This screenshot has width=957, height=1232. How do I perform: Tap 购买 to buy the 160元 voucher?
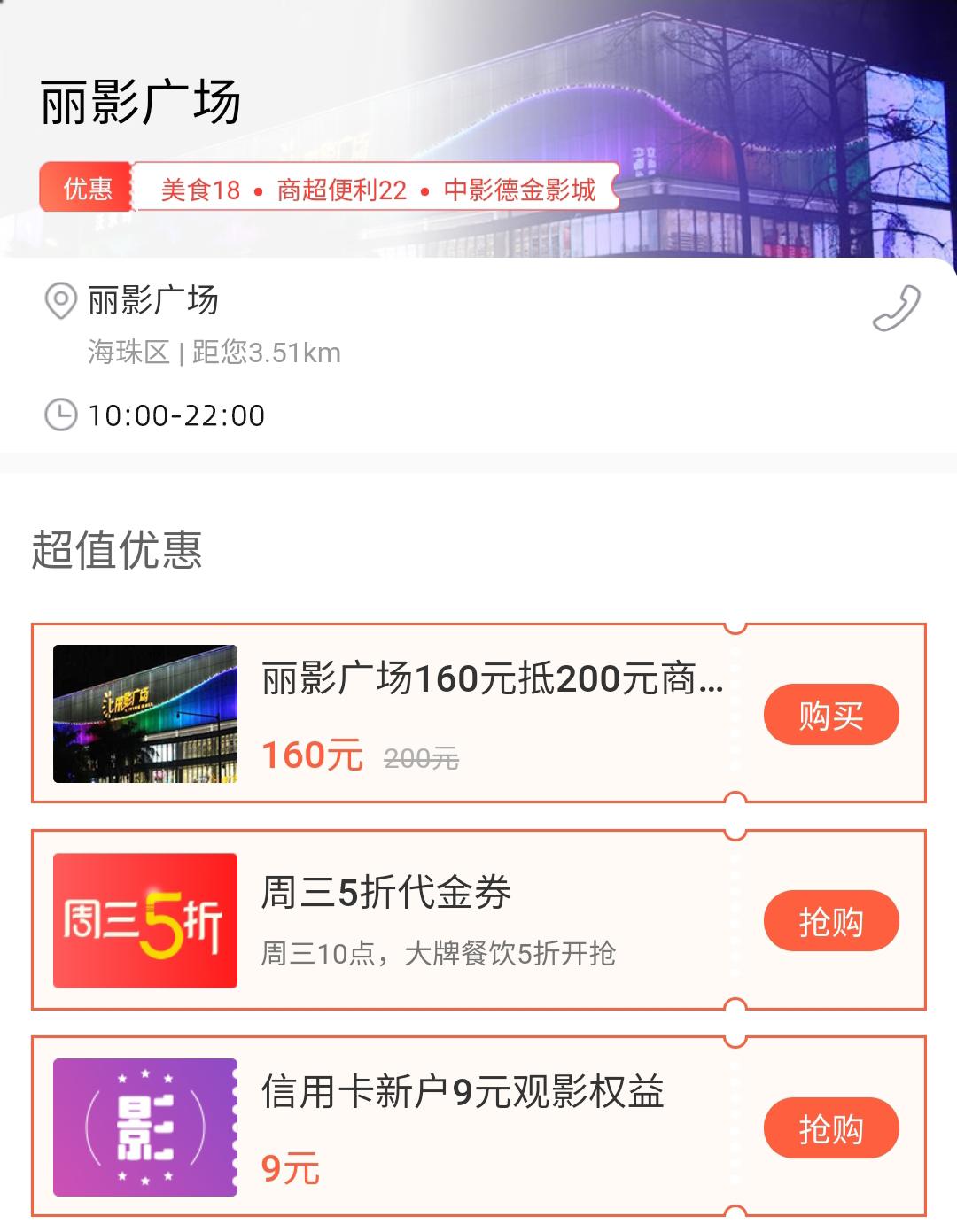tap(830, 714)
